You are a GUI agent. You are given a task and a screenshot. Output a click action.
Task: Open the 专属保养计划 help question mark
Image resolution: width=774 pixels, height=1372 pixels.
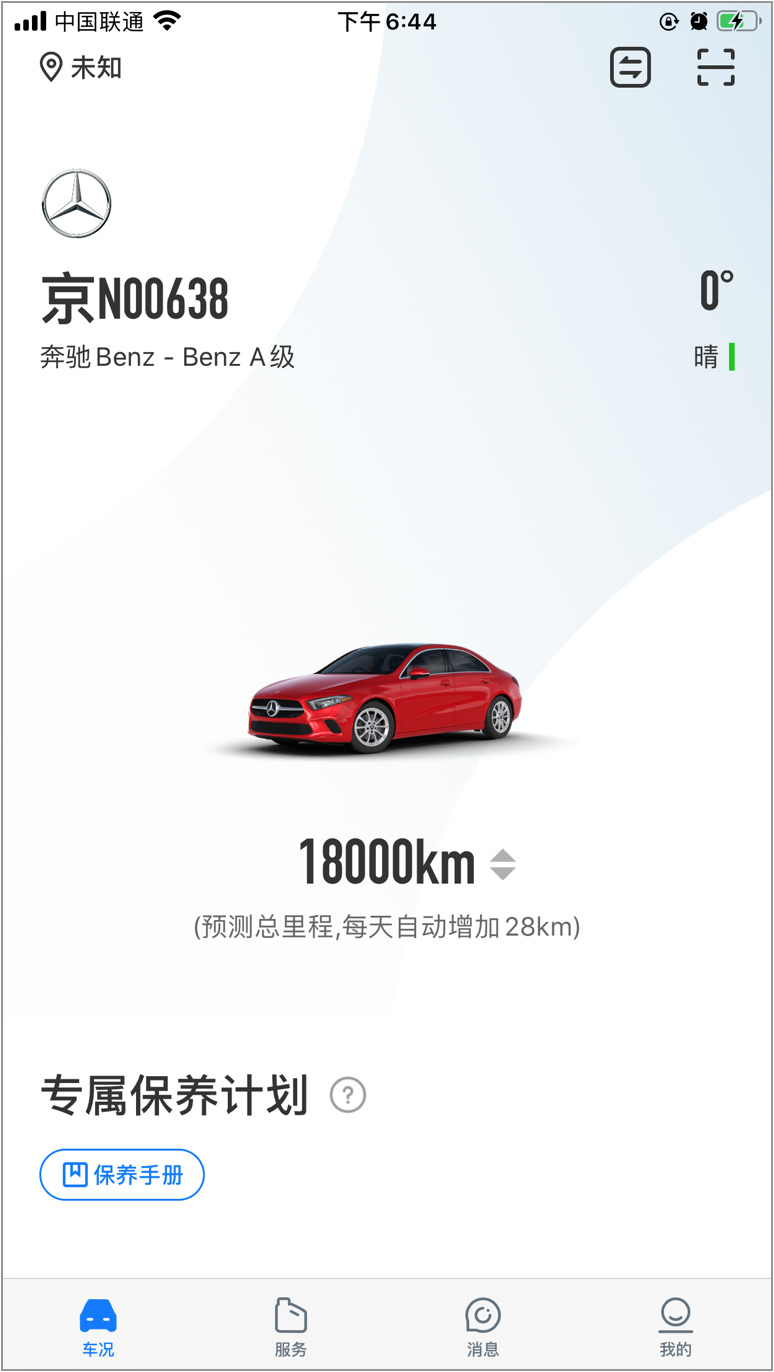(348, 1095)
